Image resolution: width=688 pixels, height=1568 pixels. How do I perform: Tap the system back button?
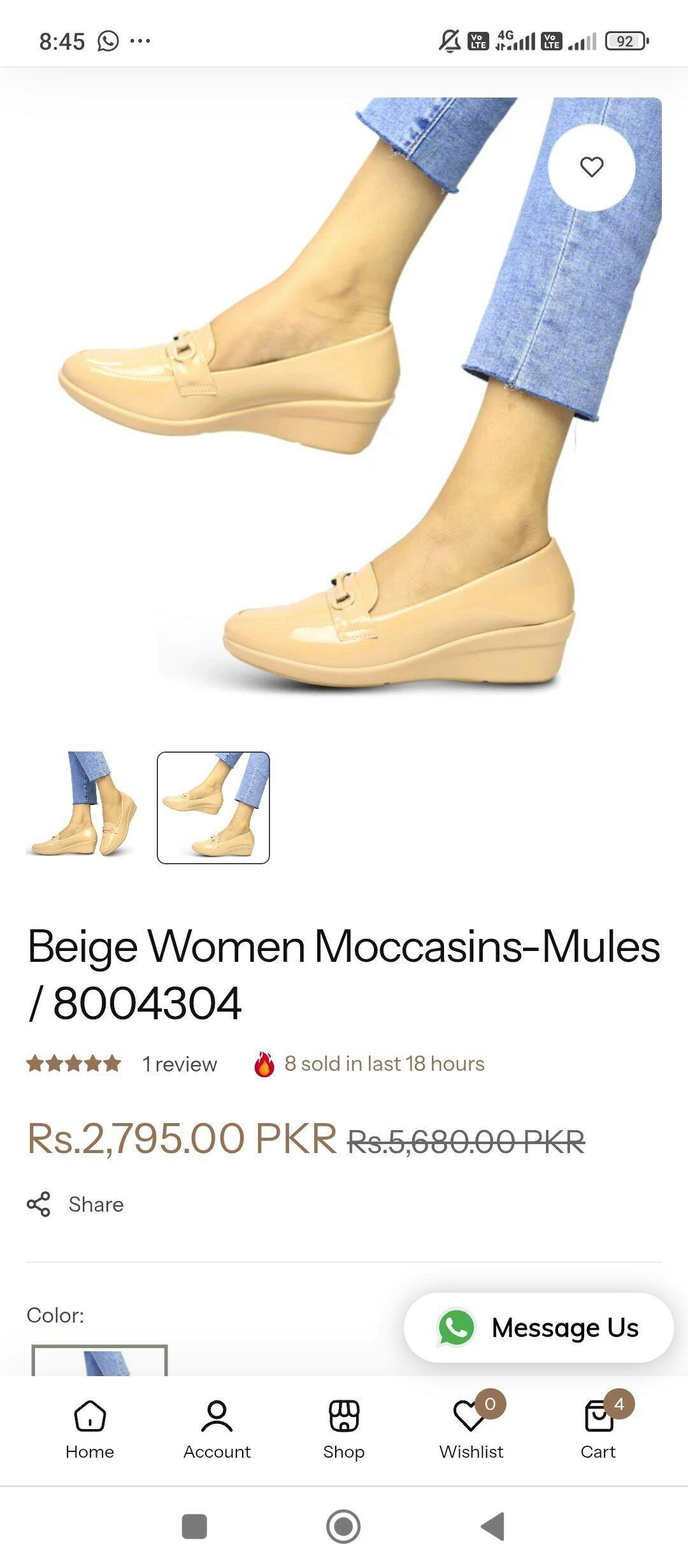pos(492,1527)
